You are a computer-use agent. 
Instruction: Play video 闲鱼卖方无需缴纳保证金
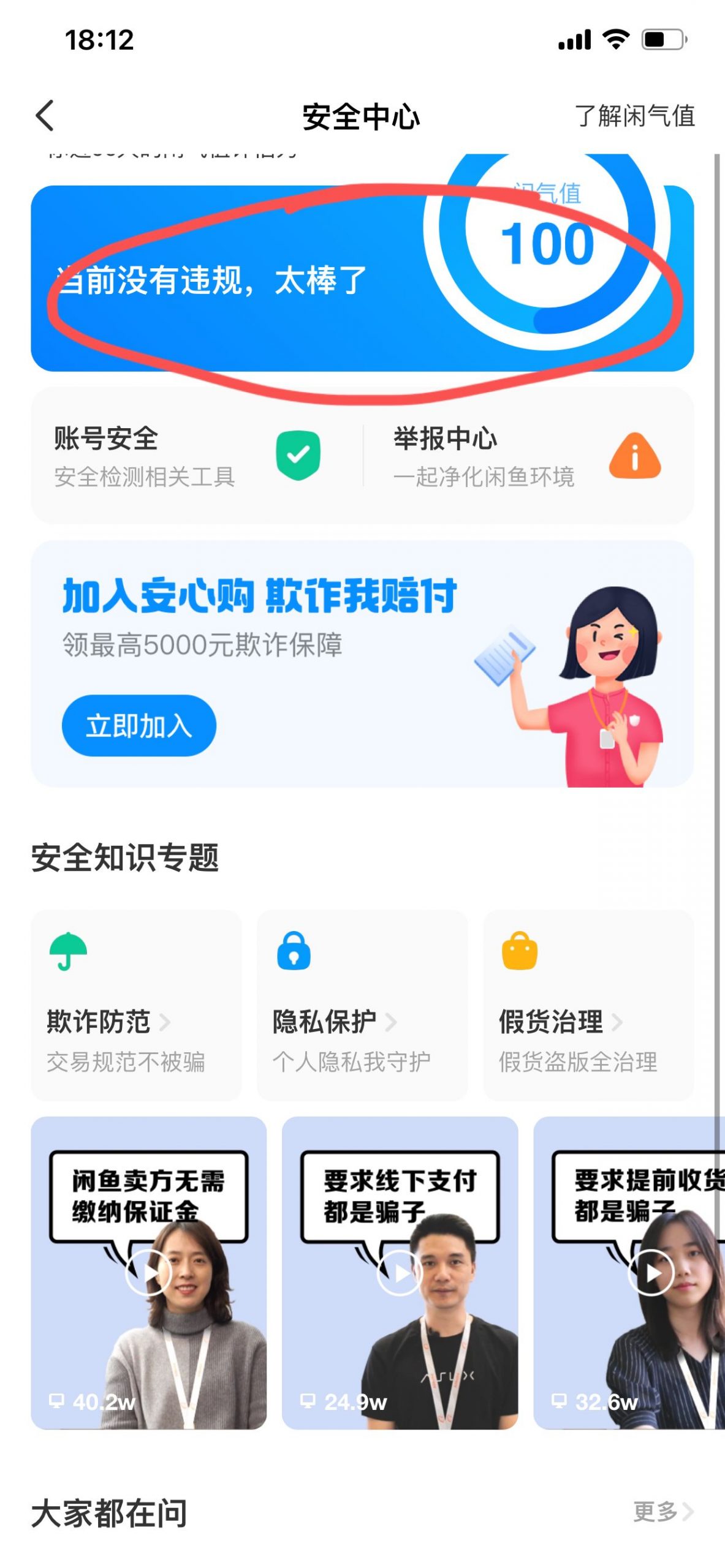click(x=148, y=1273)
